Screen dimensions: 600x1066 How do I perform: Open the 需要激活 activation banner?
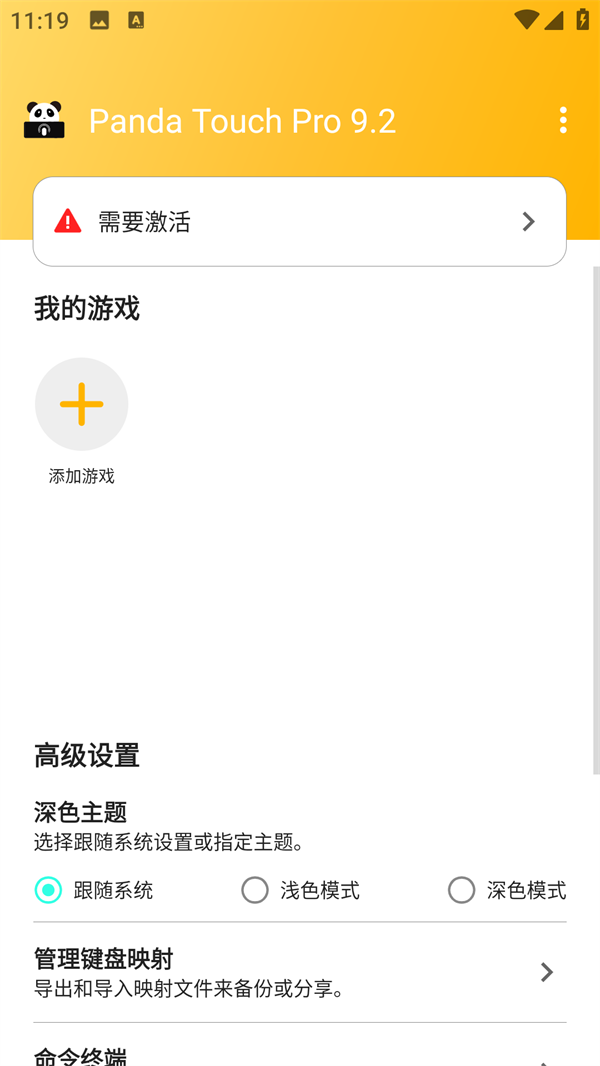coord(300,222)
